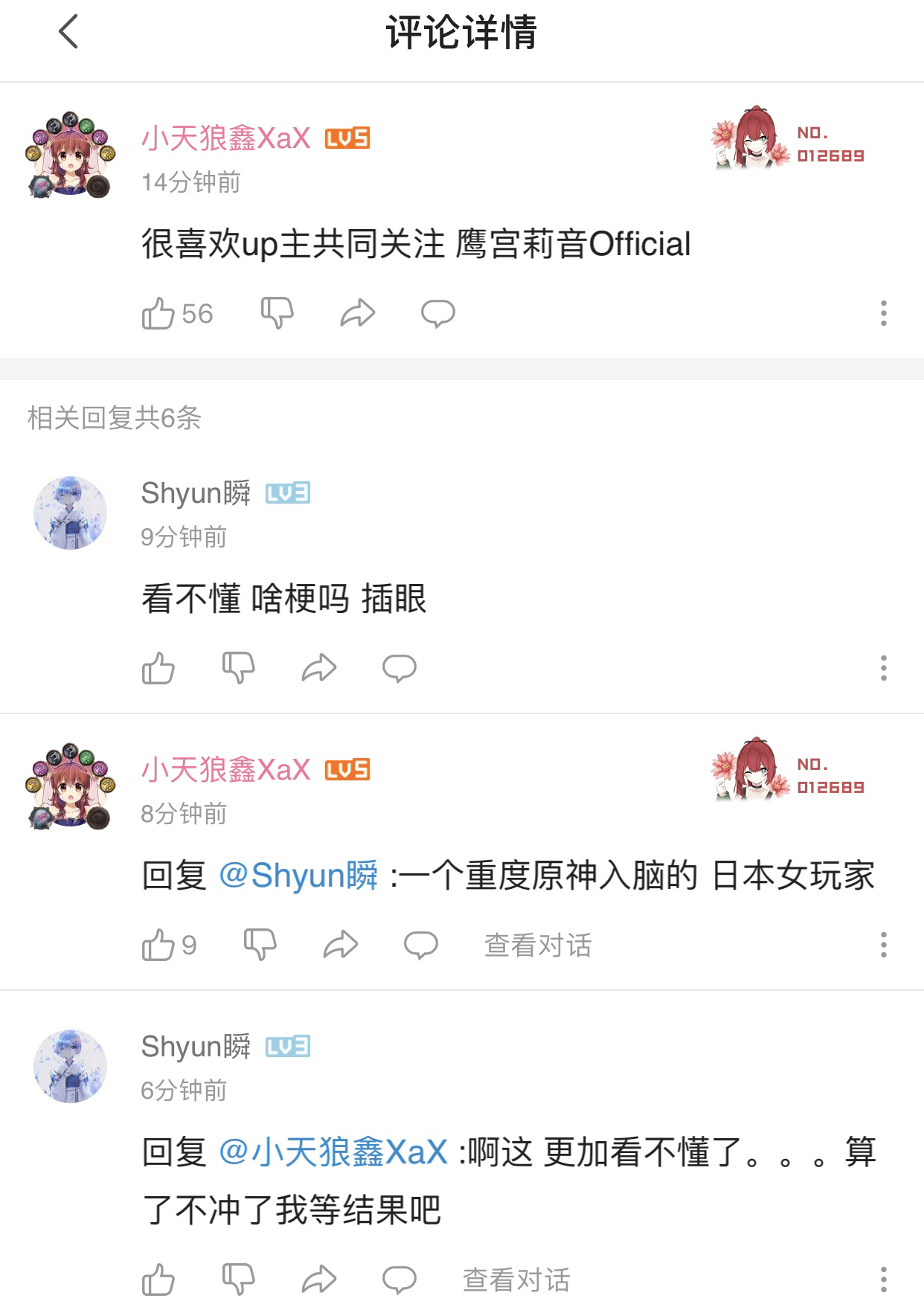Open more options for the 9分钟前 reply
This screenshot has height=1310, width=924.
click(x=883, y=668)
